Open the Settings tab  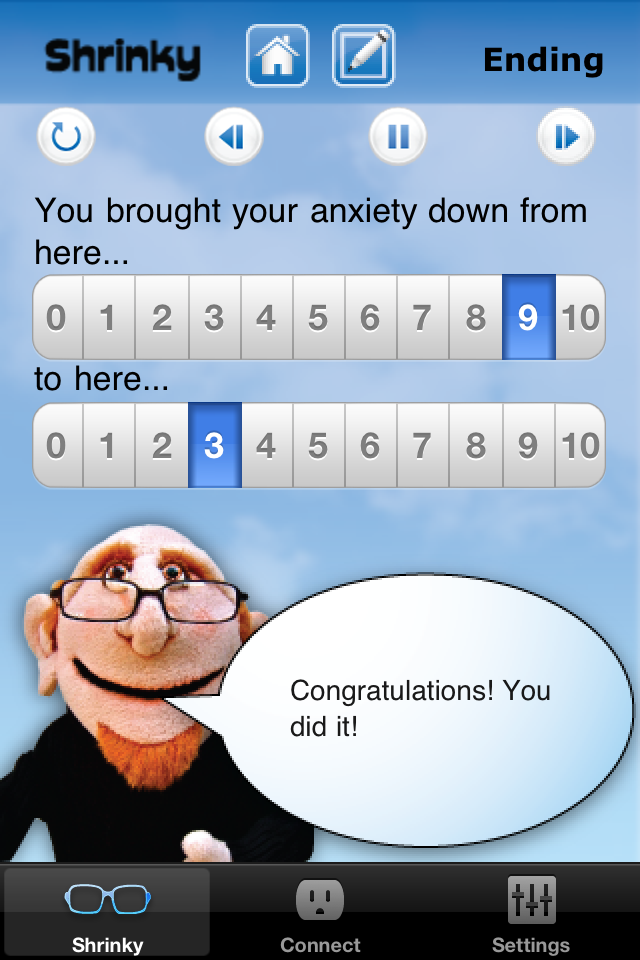tap(531, 913)
